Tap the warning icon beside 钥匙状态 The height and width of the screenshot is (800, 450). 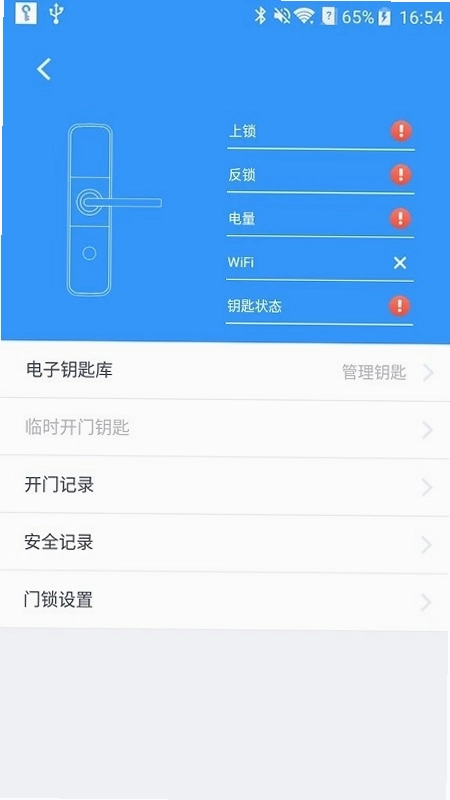click(x=399, y=306)
